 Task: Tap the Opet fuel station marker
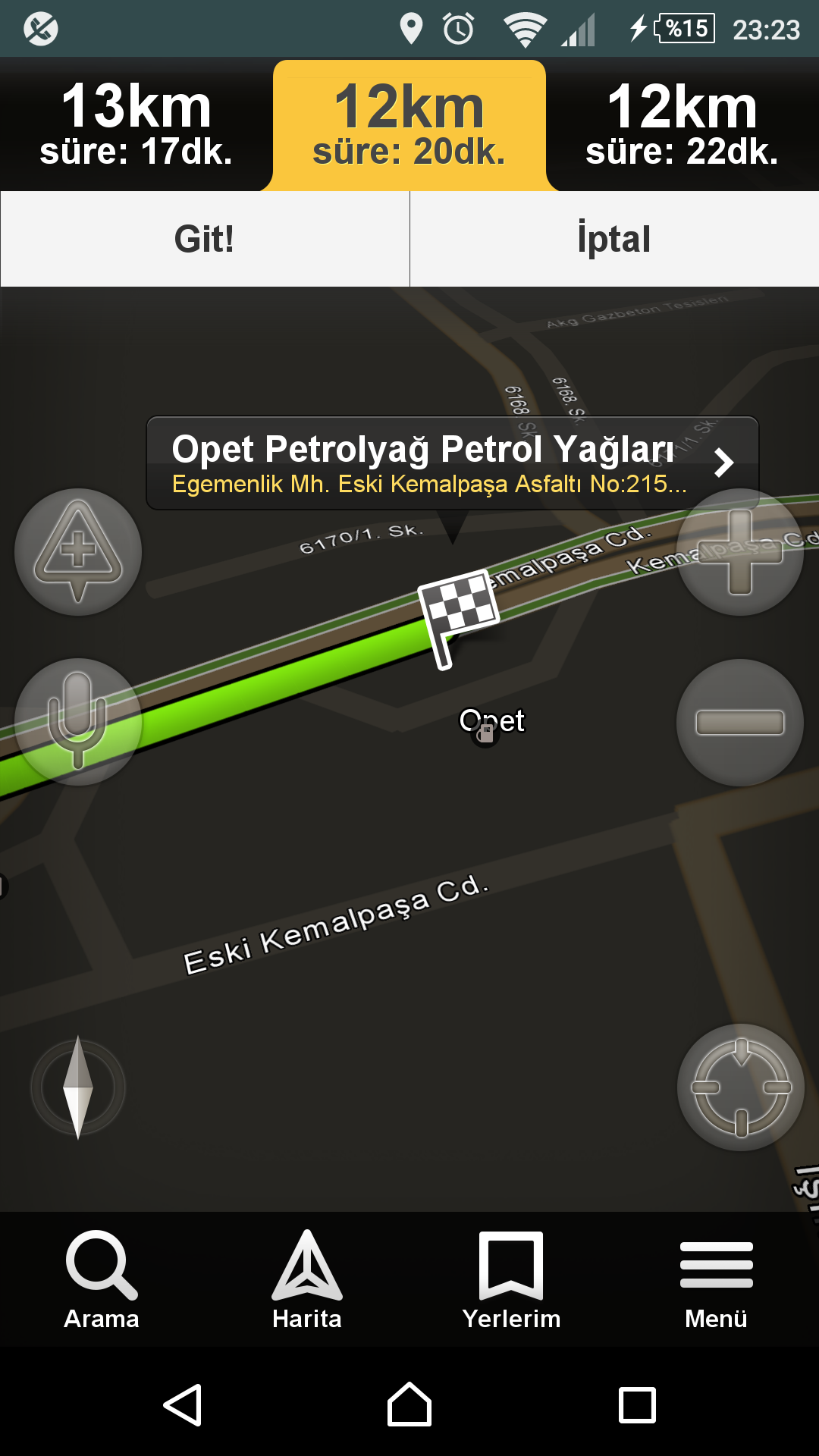point(486,733)
